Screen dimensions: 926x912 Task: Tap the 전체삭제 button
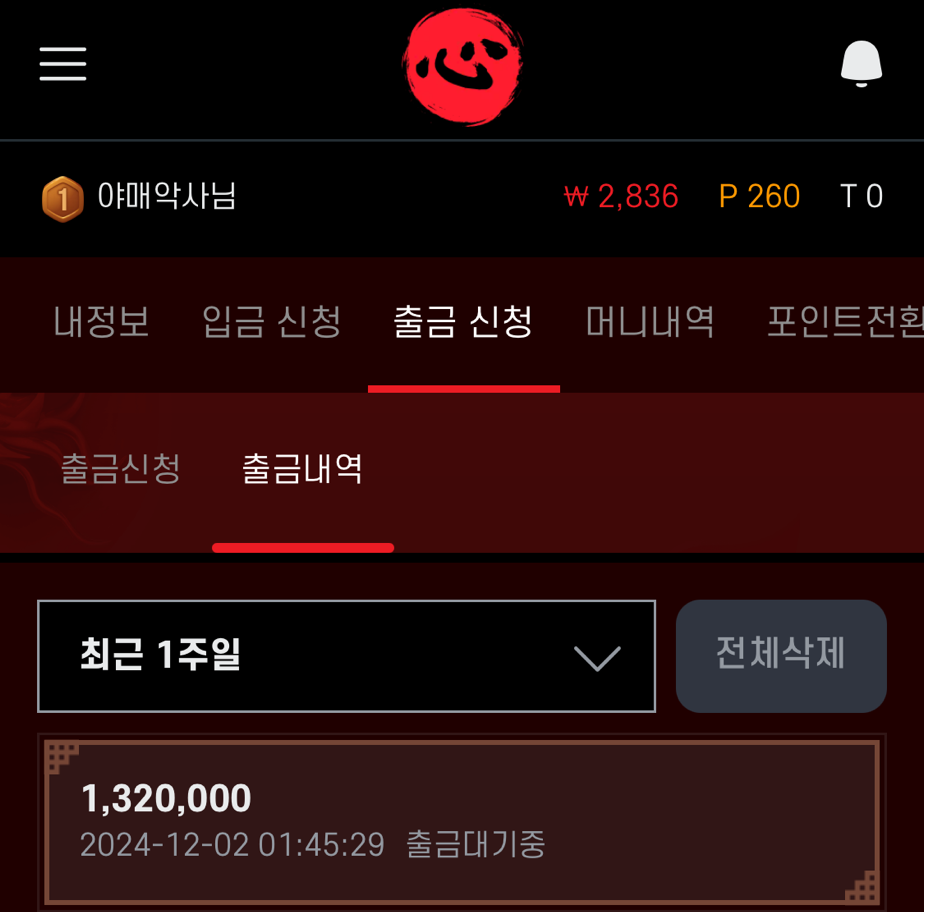(780, 655)
